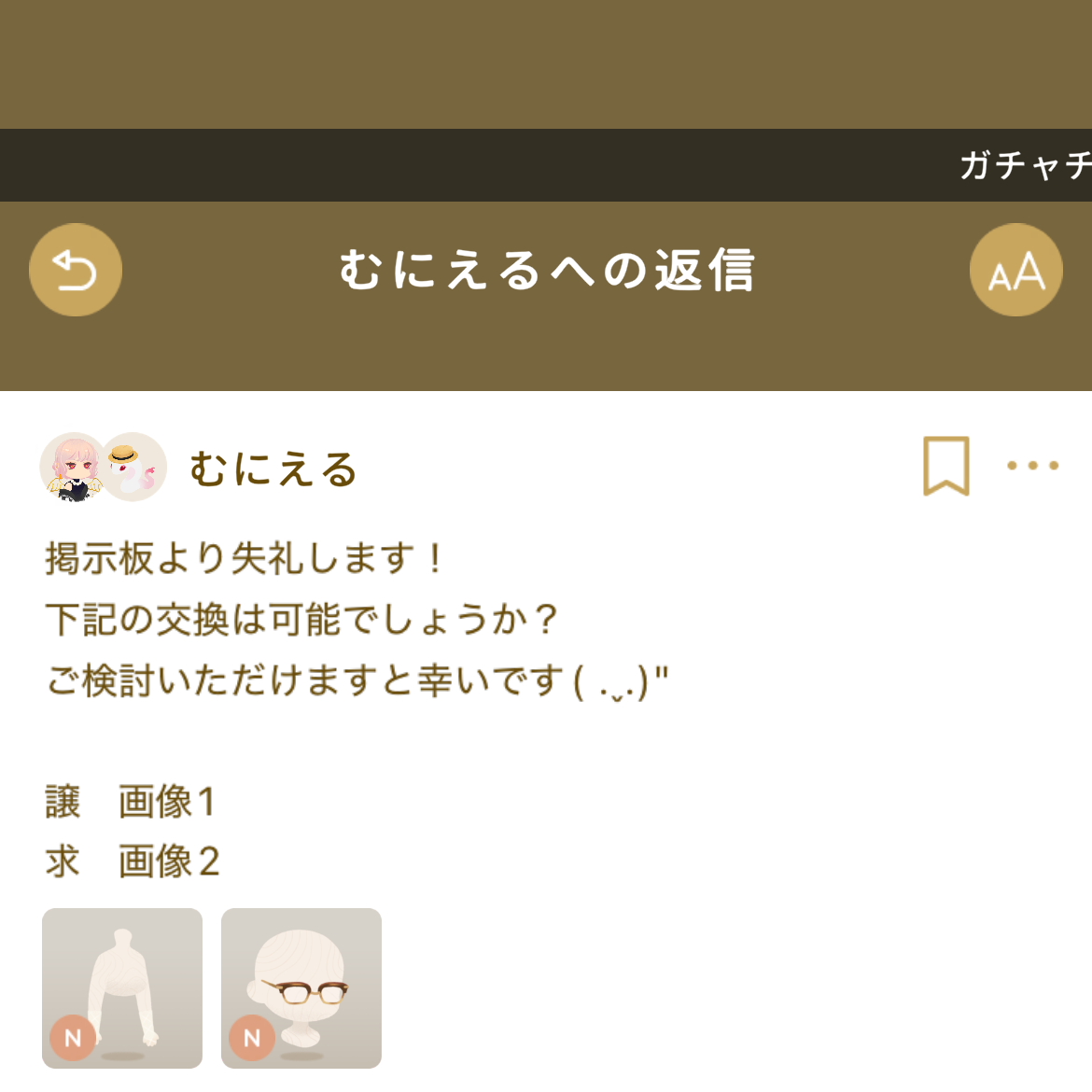1092x1092 pixels.
Task: Change text size with the AA button
Action: tap(1016, 270)
